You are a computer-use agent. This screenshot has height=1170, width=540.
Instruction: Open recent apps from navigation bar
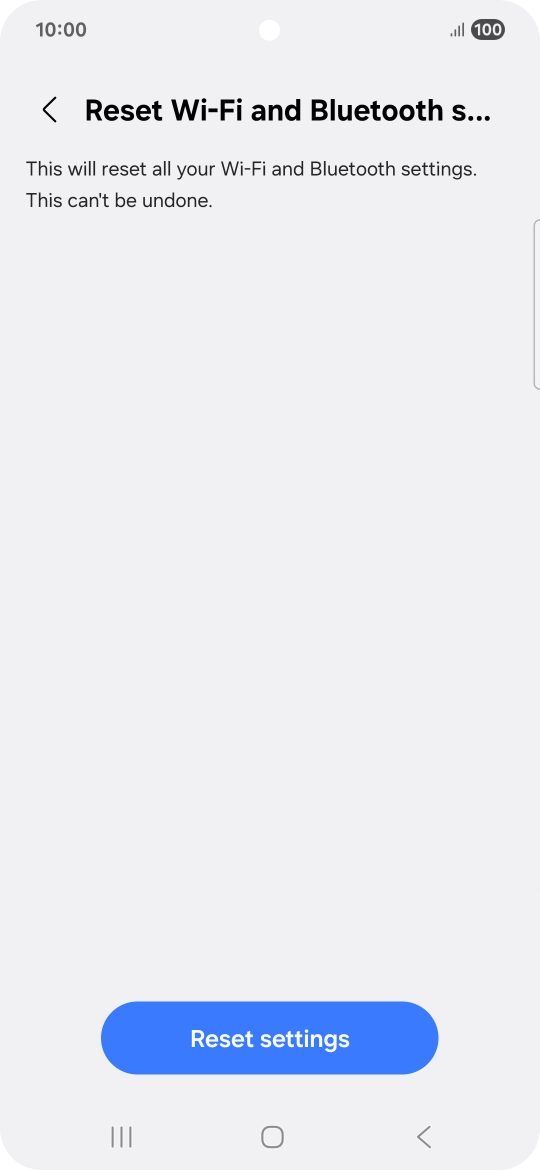121,1137
